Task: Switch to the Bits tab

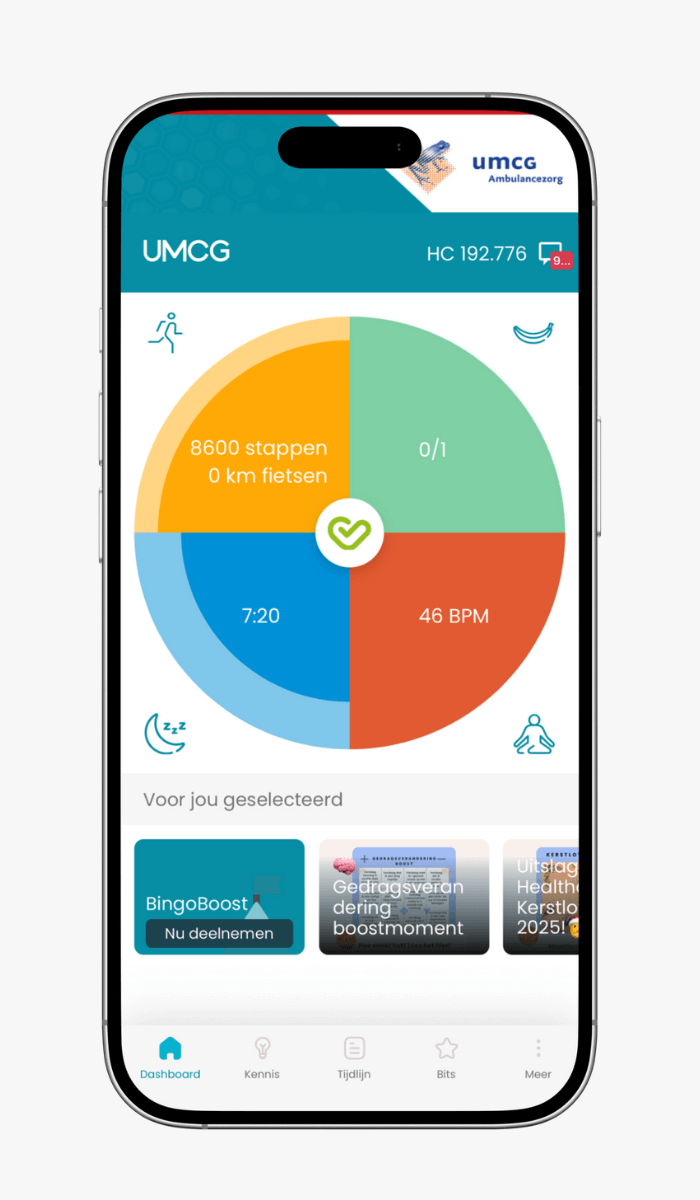Action: pyautogui.click(x=446, y=1058)
